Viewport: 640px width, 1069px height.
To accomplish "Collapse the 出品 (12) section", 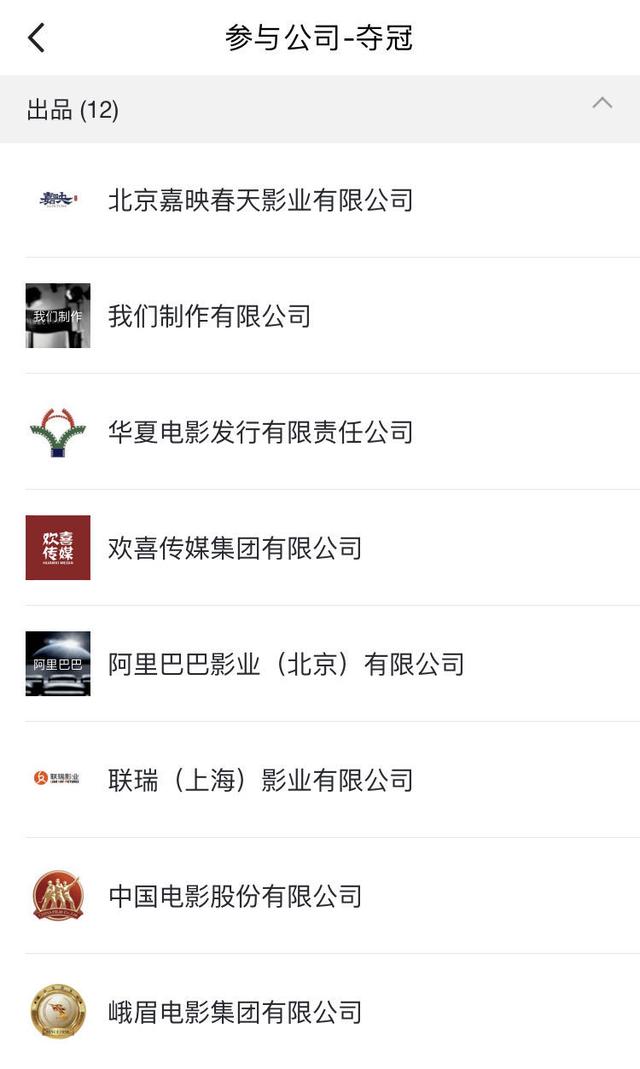I will point(602,103).
